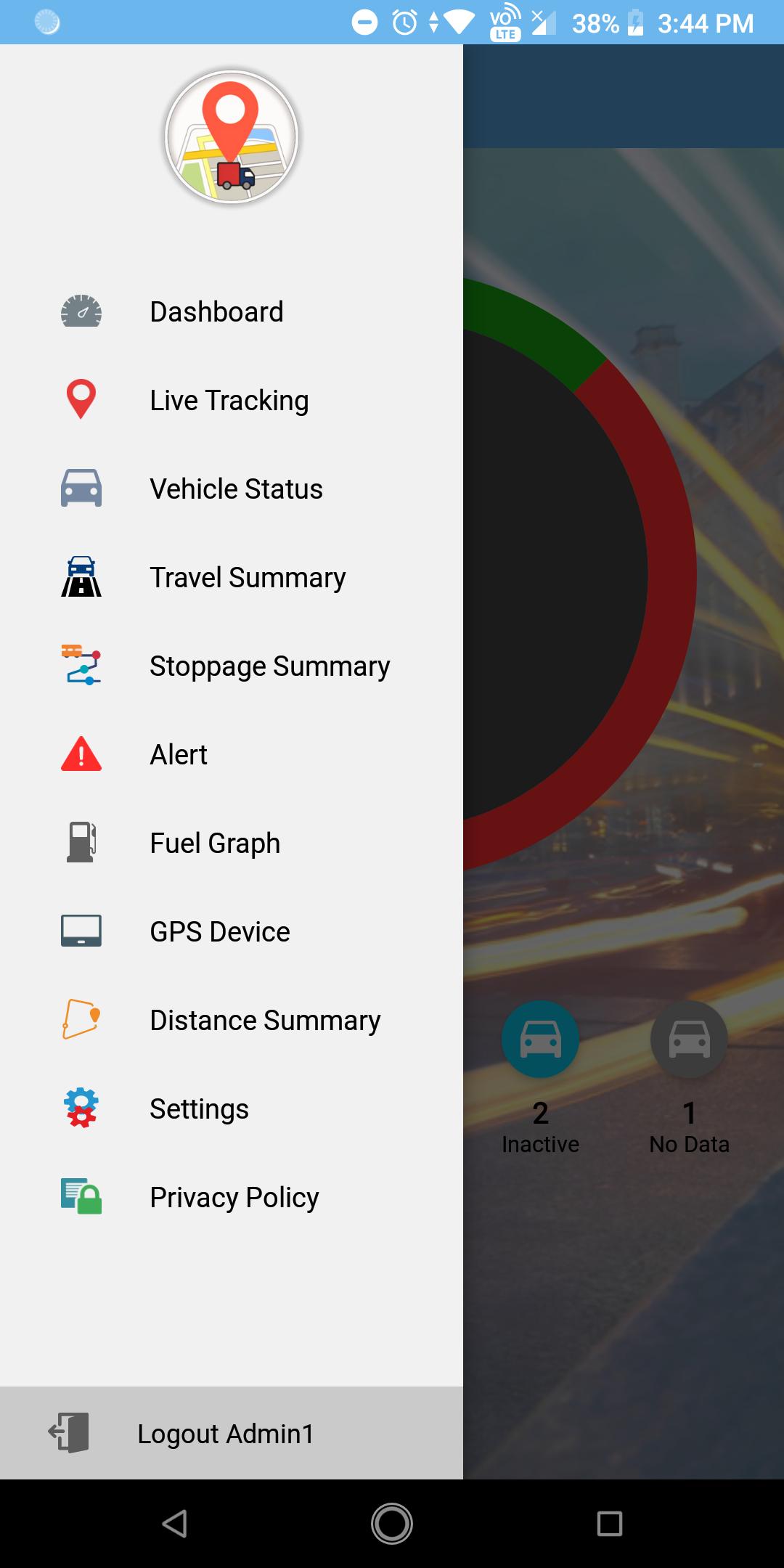784x1568 pixels.
Task: Go to Live Tracking
Action: click(x=229, y=401)
